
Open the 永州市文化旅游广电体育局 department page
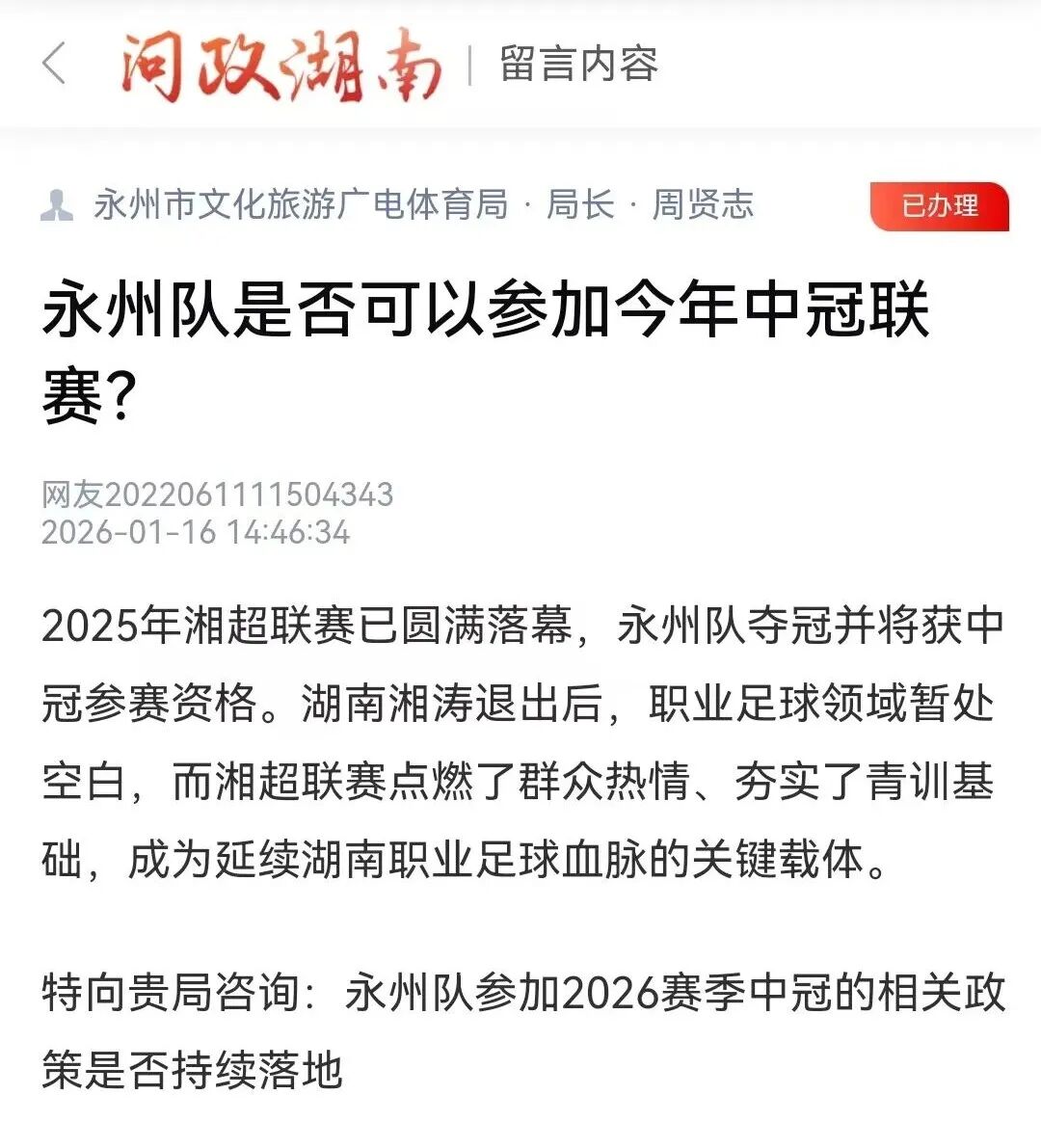299,205
